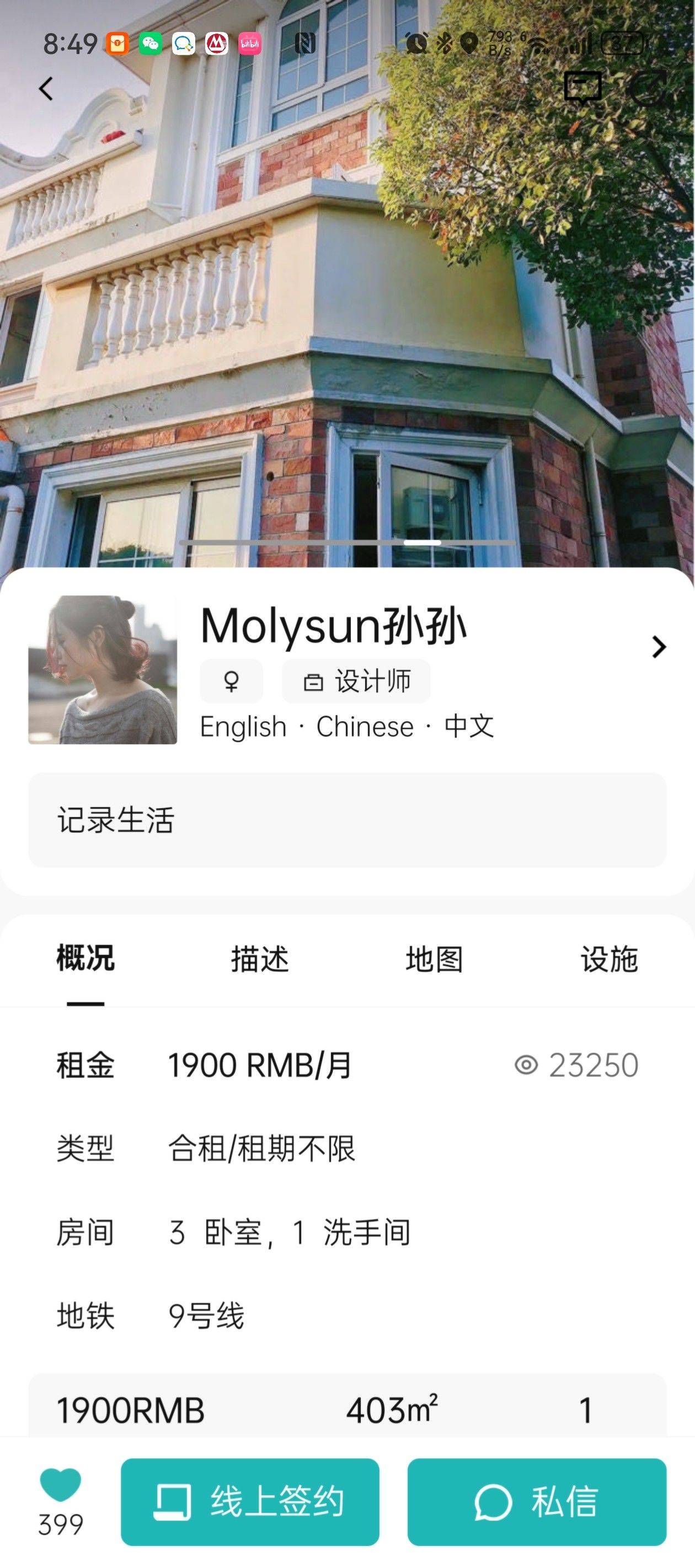This screenshot has width=695, height=1568.
Task: Share this listing via the top-right icon
Action: click(648, 88)
